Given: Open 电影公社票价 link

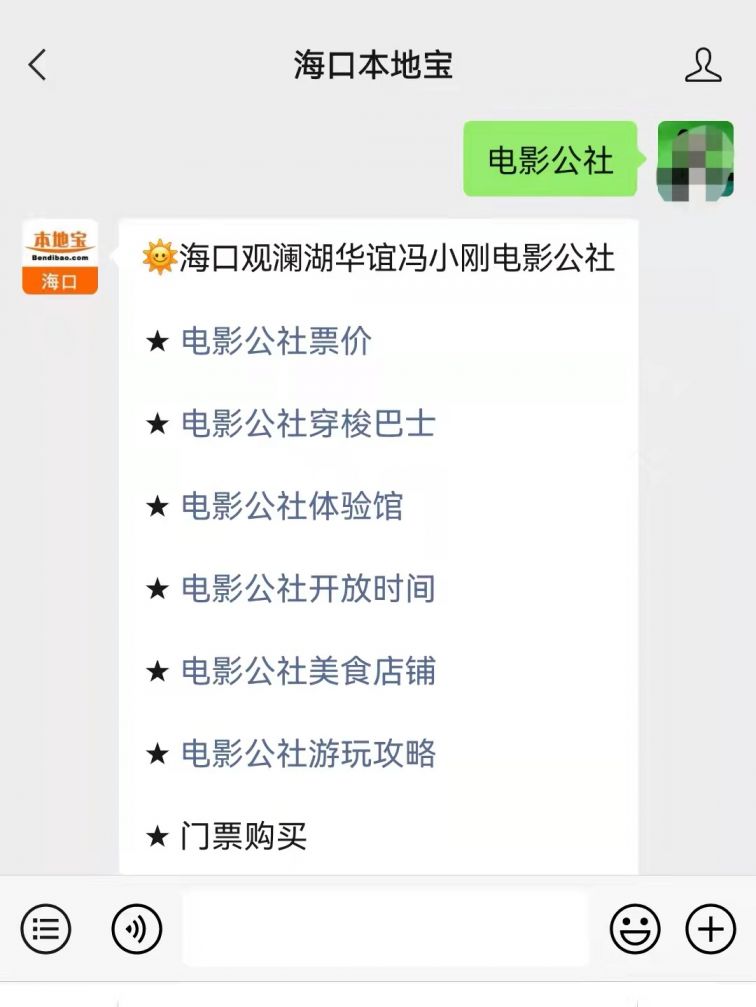Looking at the screenshot, I should coord(276,341).
